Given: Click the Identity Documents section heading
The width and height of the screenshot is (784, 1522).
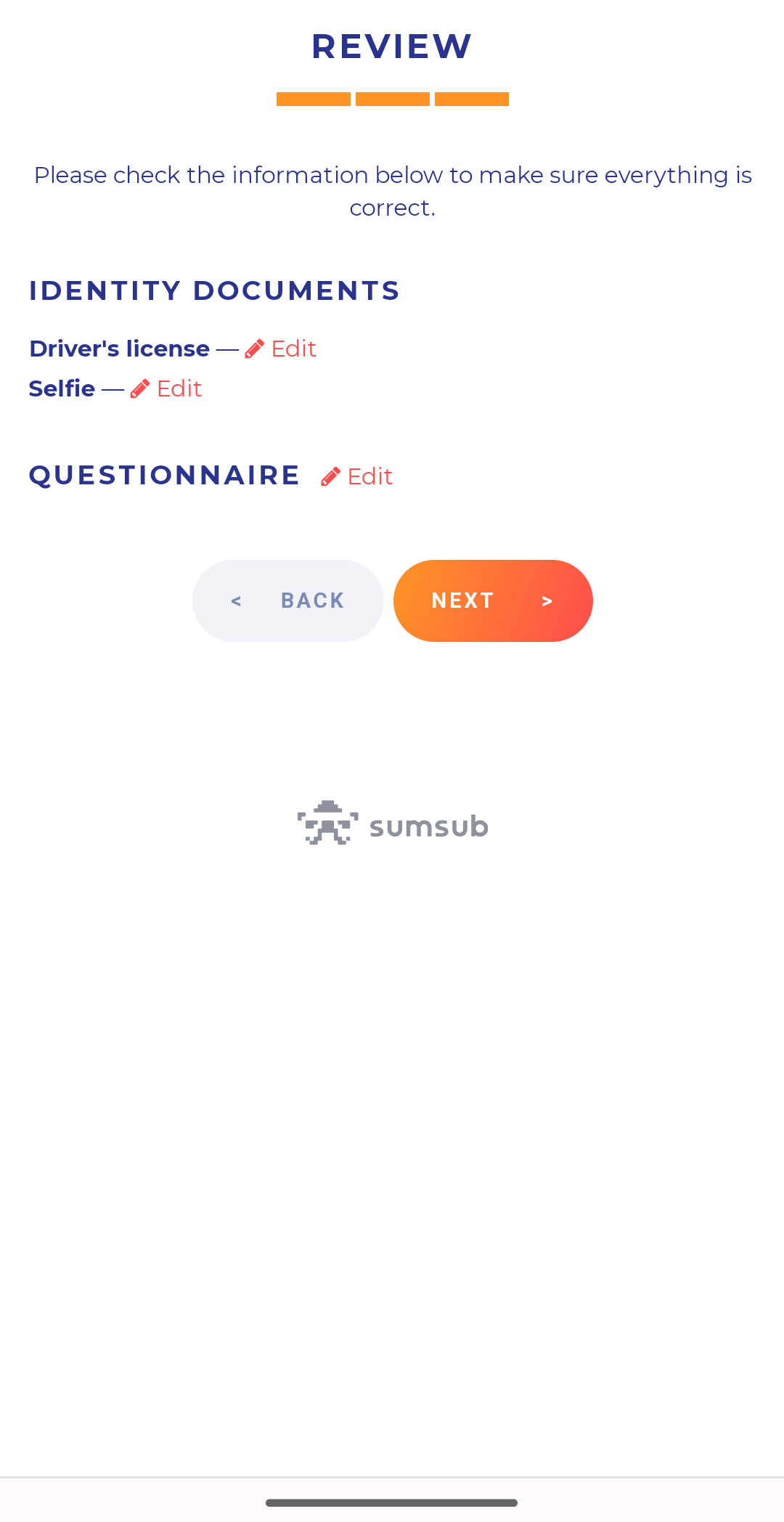Looking at the screenshot, I should click(213, 290).
